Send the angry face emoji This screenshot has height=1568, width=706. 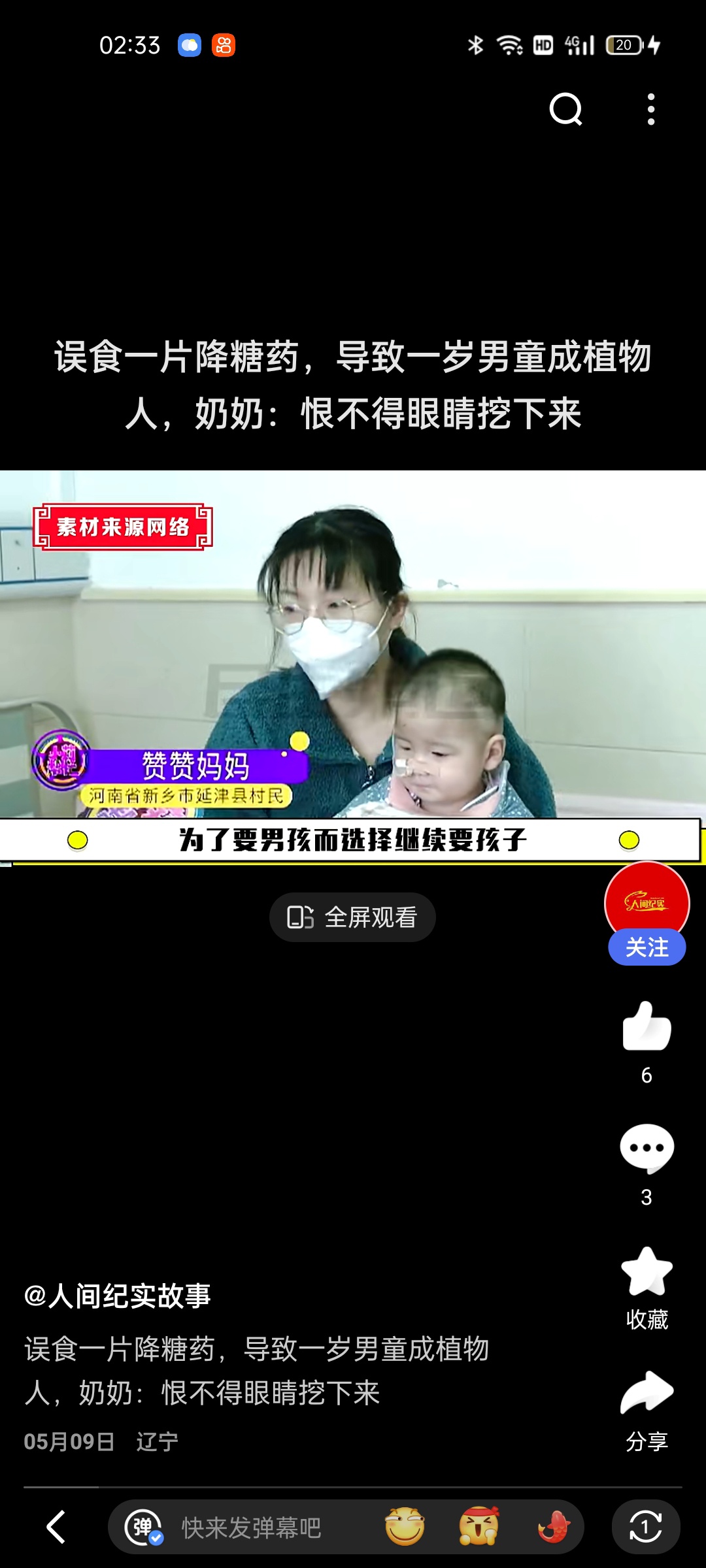tap(479, 1527)
